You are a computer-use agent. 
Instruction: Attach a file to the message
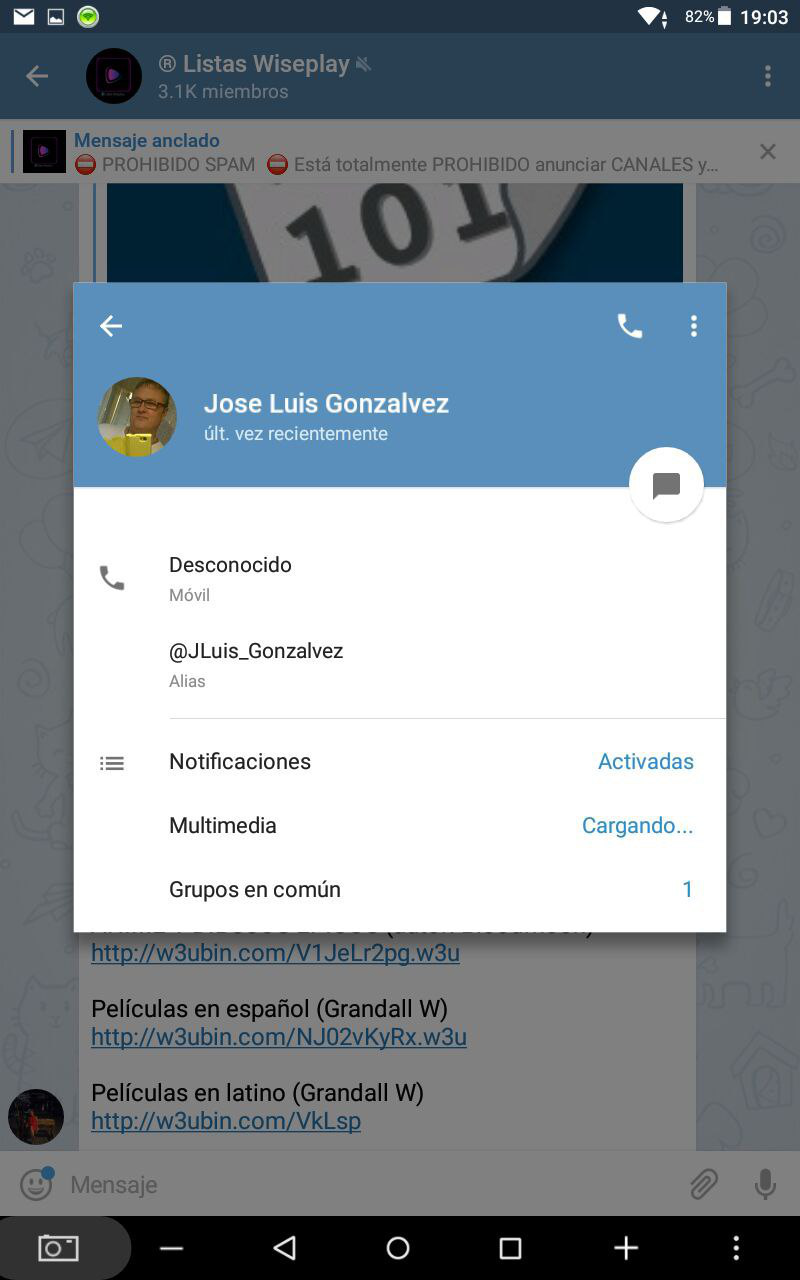[704, 1185]
